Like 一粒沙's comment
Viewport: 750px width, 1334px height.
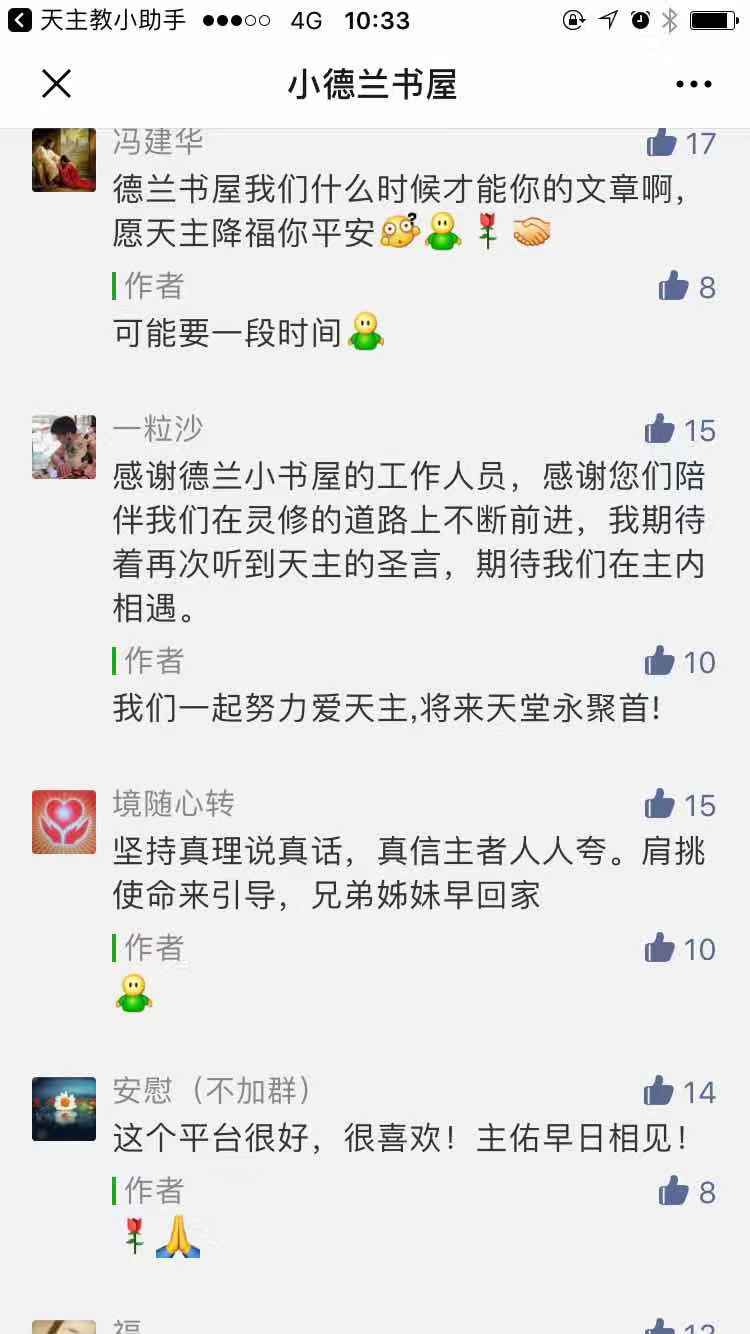[x=660, y=430]
